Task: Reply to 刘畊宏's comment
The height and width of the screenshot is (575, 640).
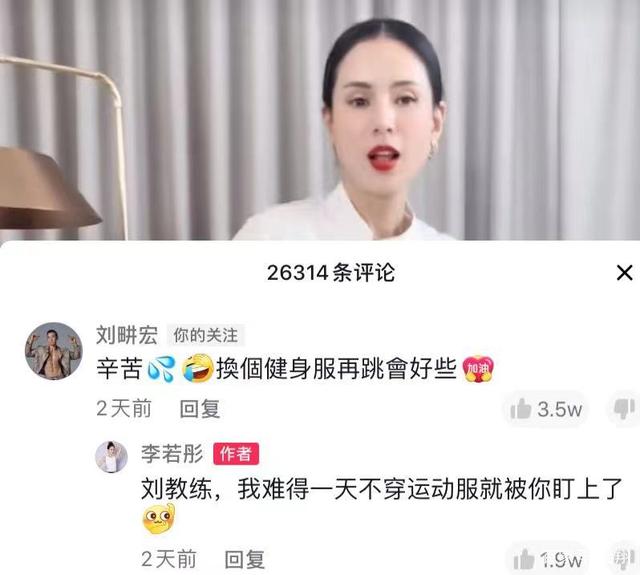Action: (x=199, y=408)
